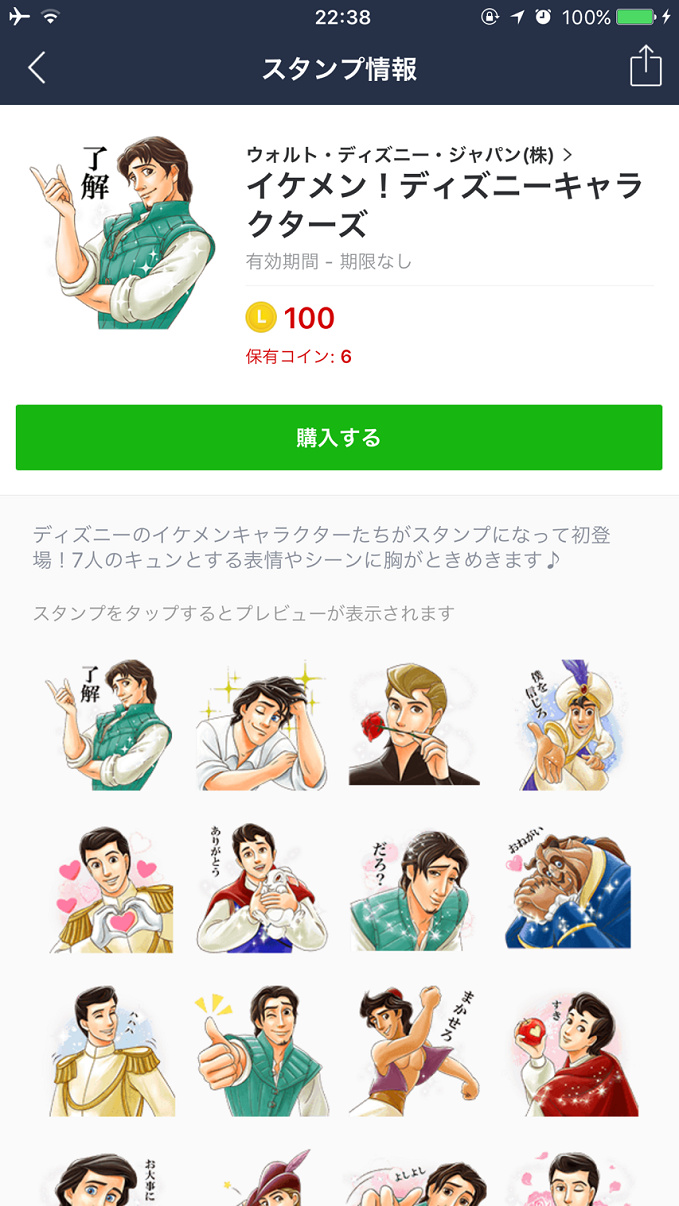Go back with the top-left arrow

pos(37,68)
